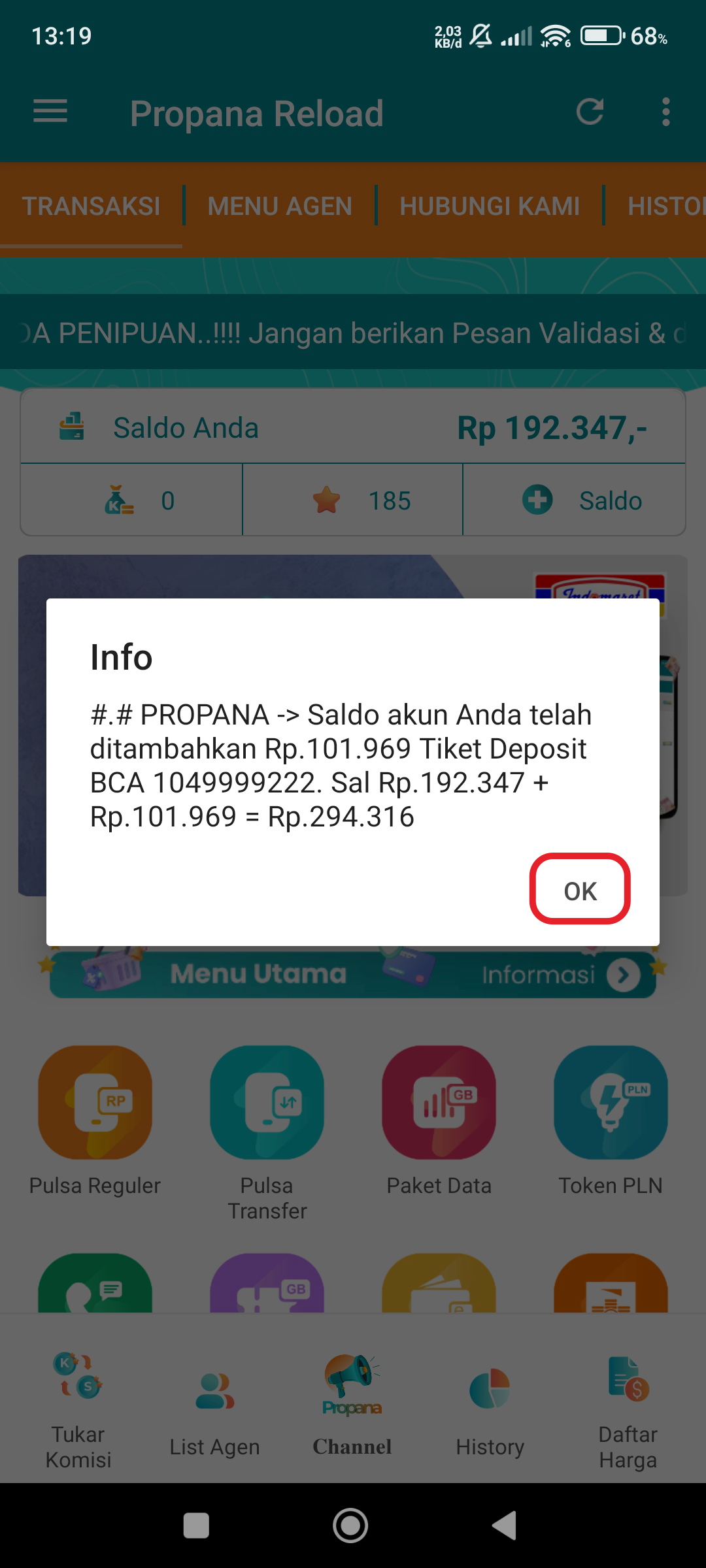Switch to the MENU AGEN tab
The width and height of the screenshot is (706, 1568).
[x=280, y=206]
